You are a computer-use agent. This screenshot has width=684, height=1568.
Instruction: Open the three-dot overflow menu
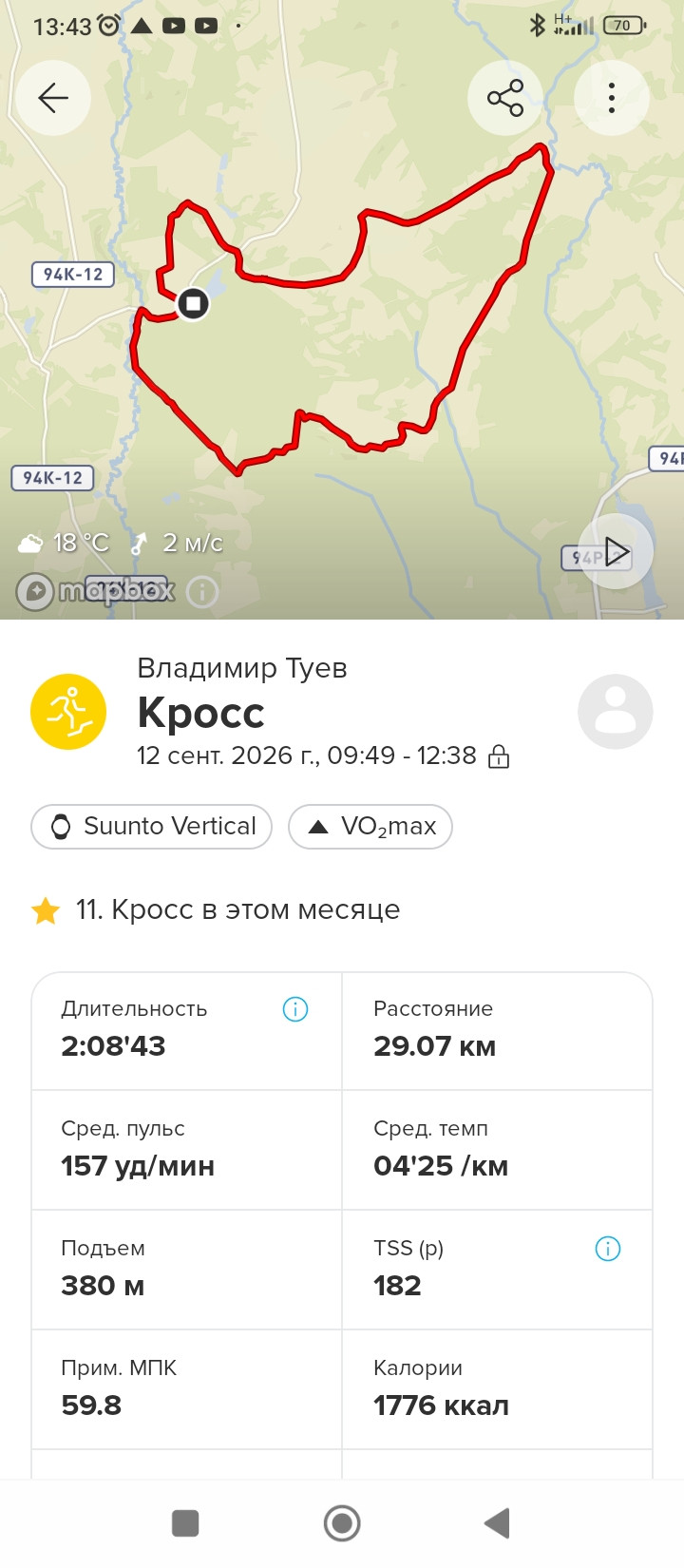click(612, 98)
